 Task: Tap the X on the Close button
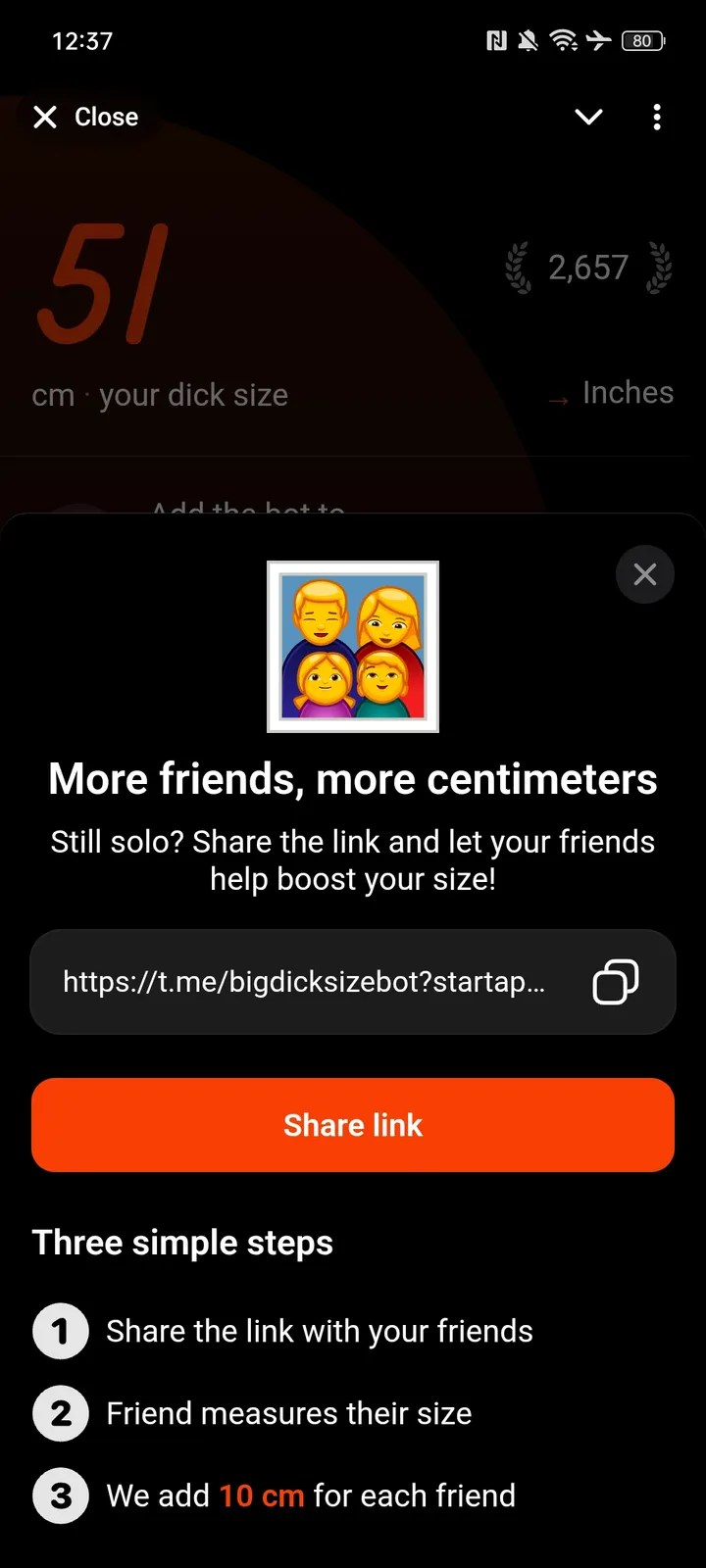click(44, 117)
